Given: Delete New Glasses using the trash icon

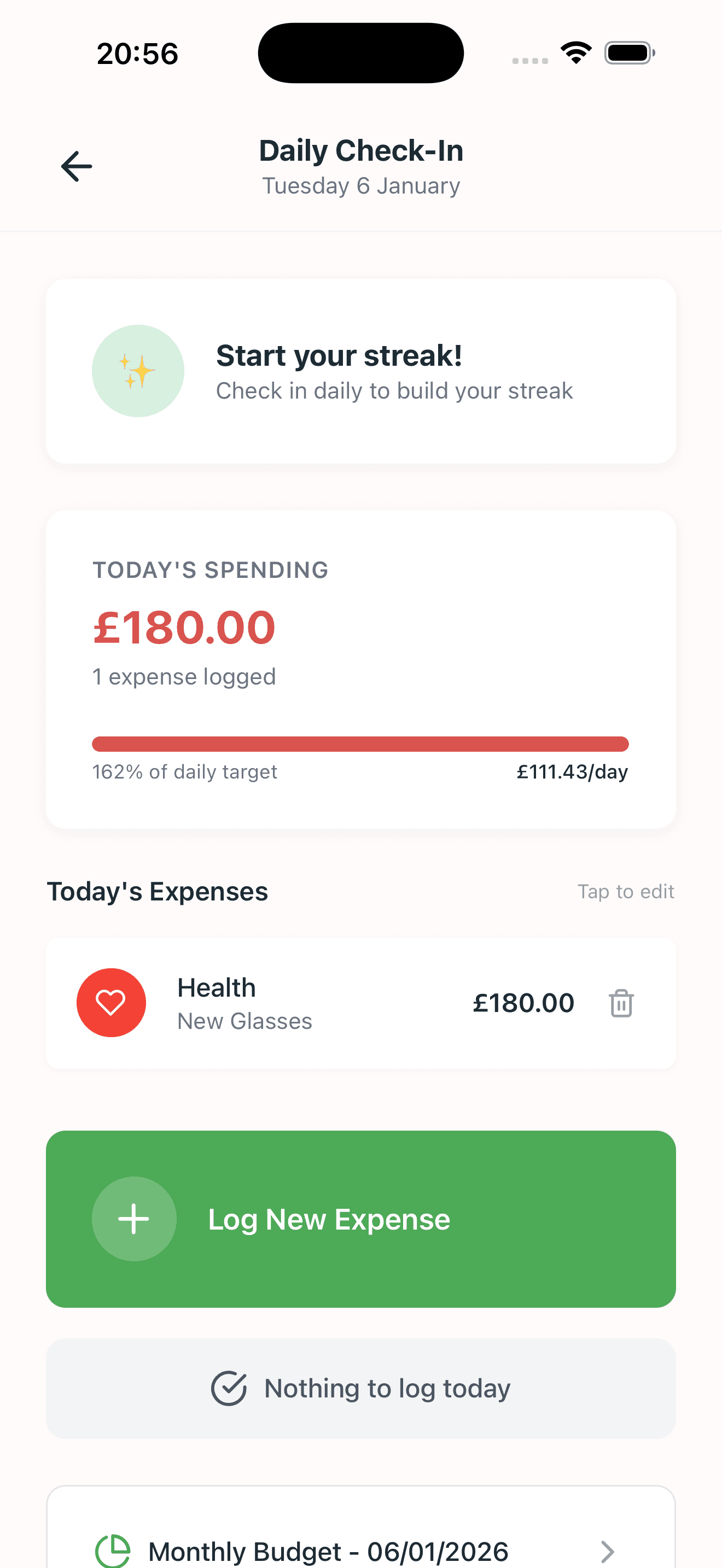Looking at the screenshot, I should pos(621,1003).
